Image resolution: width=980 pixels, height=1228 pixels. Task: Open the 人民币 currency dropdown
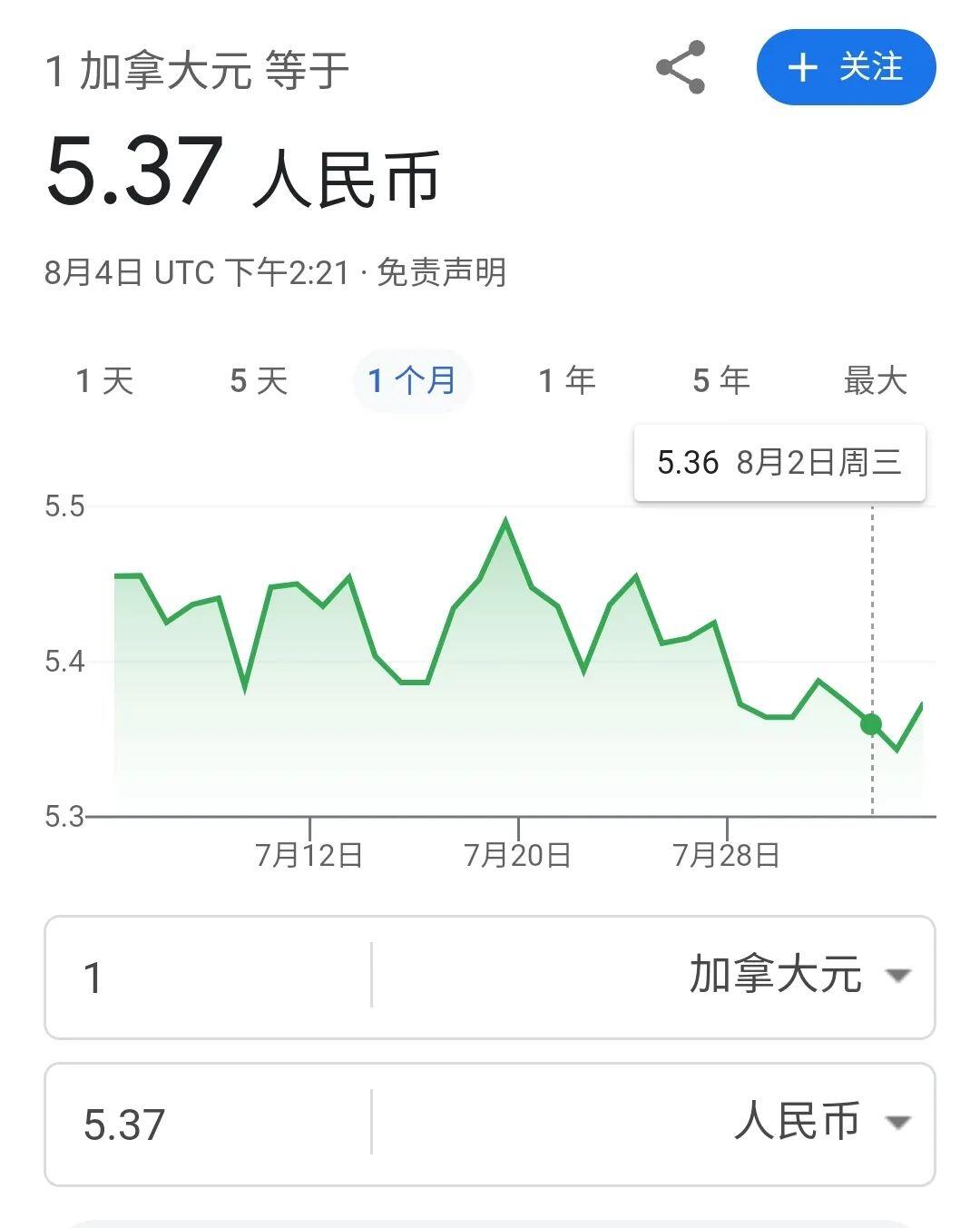(x=798, y=1122)
